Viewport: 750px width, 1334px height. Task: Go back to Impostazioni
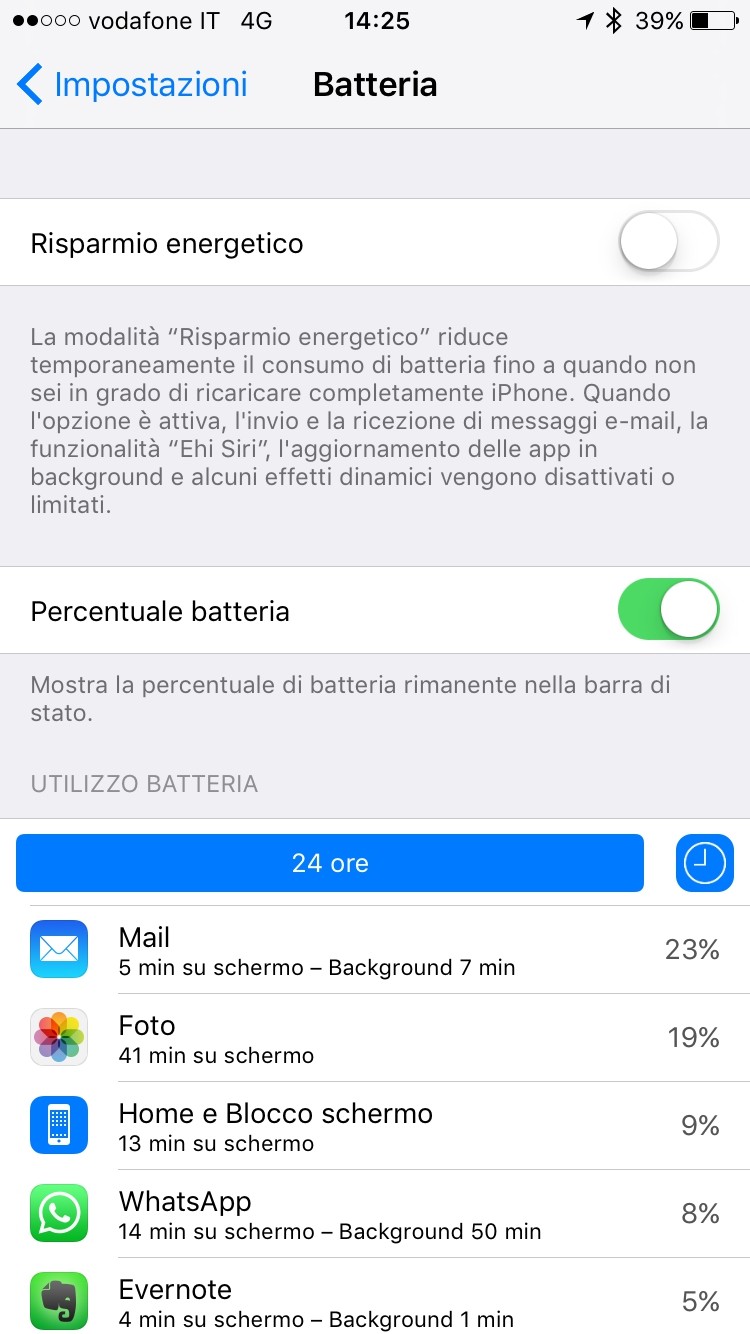pyautogui.click(x=132, y=84)
